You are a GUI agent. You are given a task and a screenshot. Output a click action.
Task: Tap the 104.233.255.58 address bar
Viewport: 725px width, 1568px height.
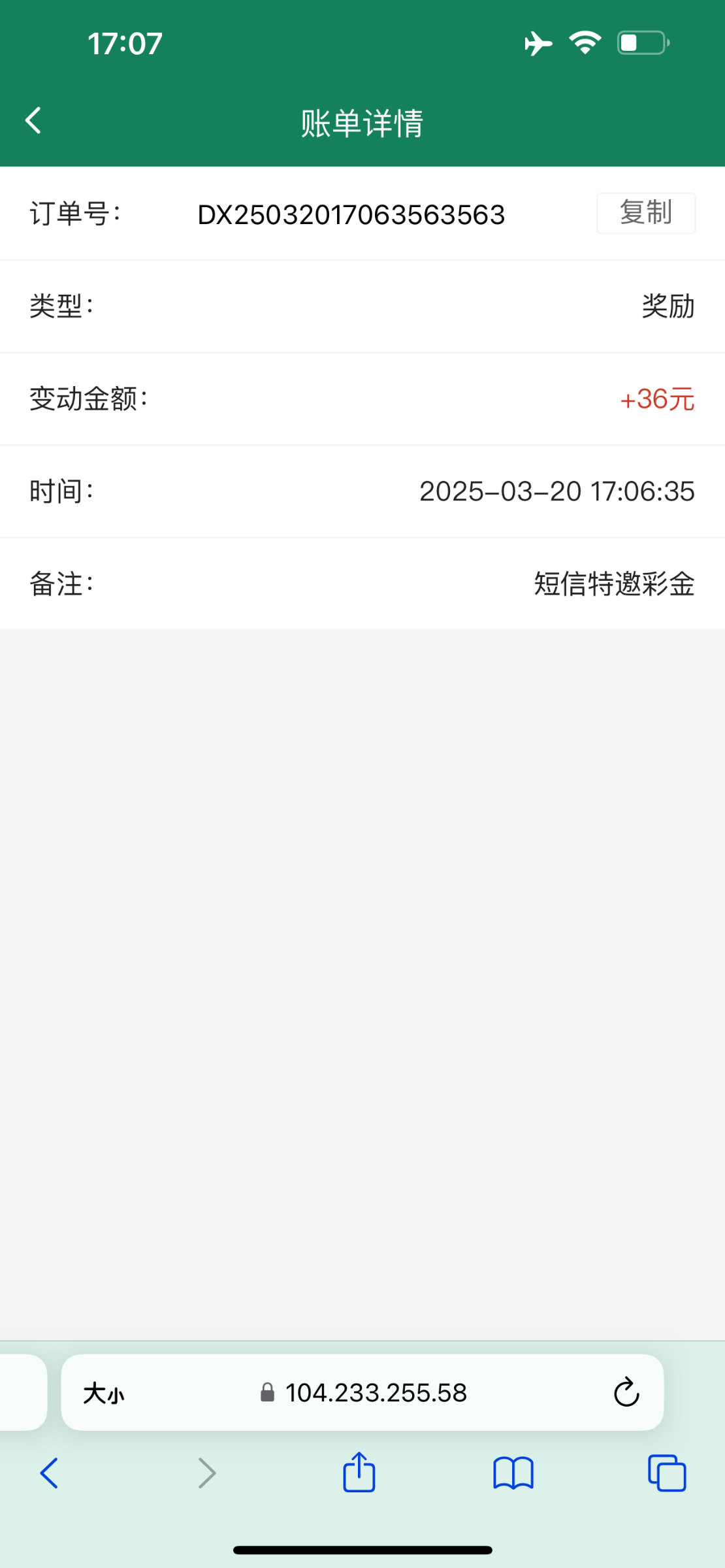[x=362, y=1393]
